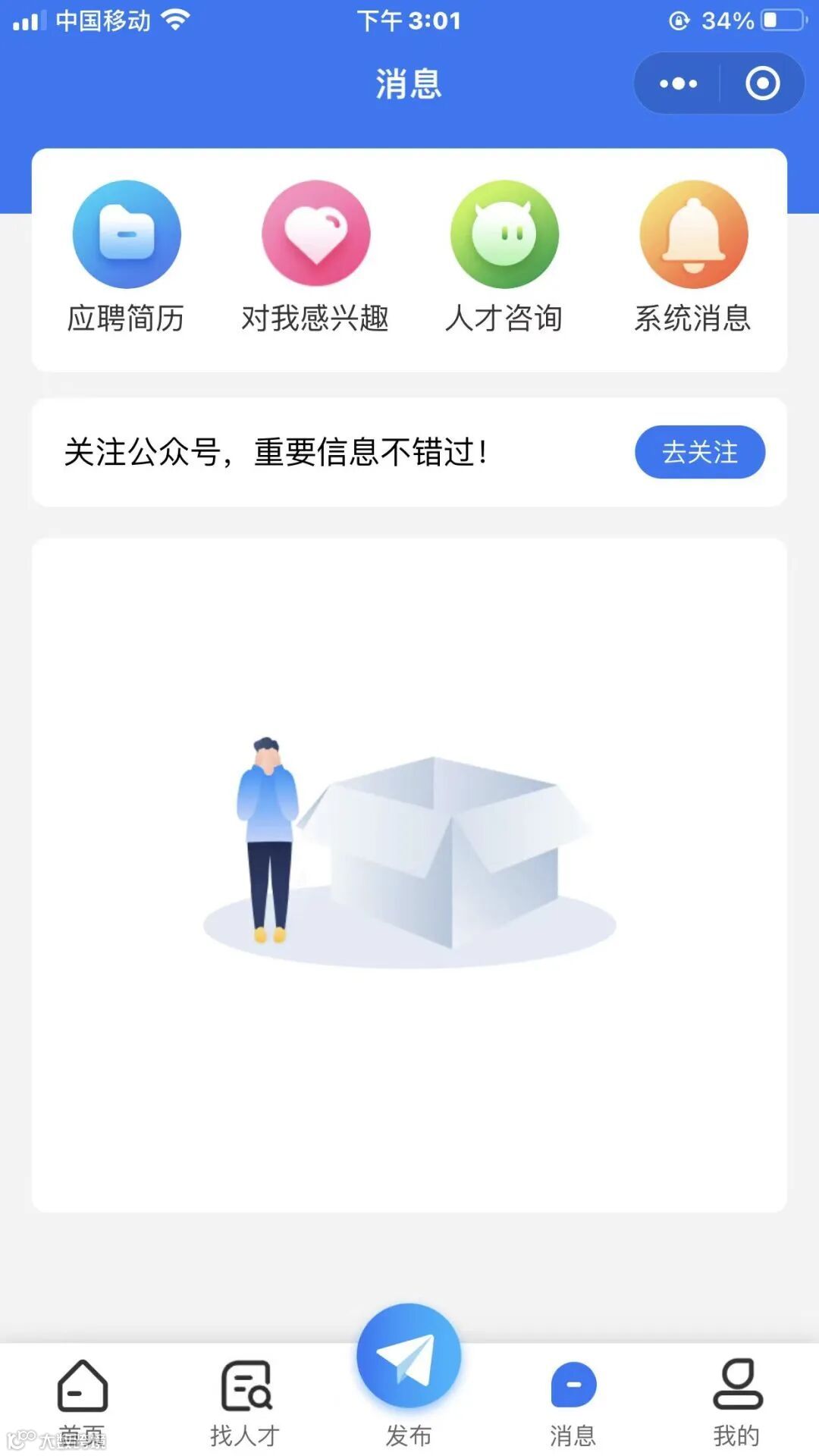Open the 应聘简历 folder icon
This screenshot has height=1456, width=819.
(x=127, y=234)
